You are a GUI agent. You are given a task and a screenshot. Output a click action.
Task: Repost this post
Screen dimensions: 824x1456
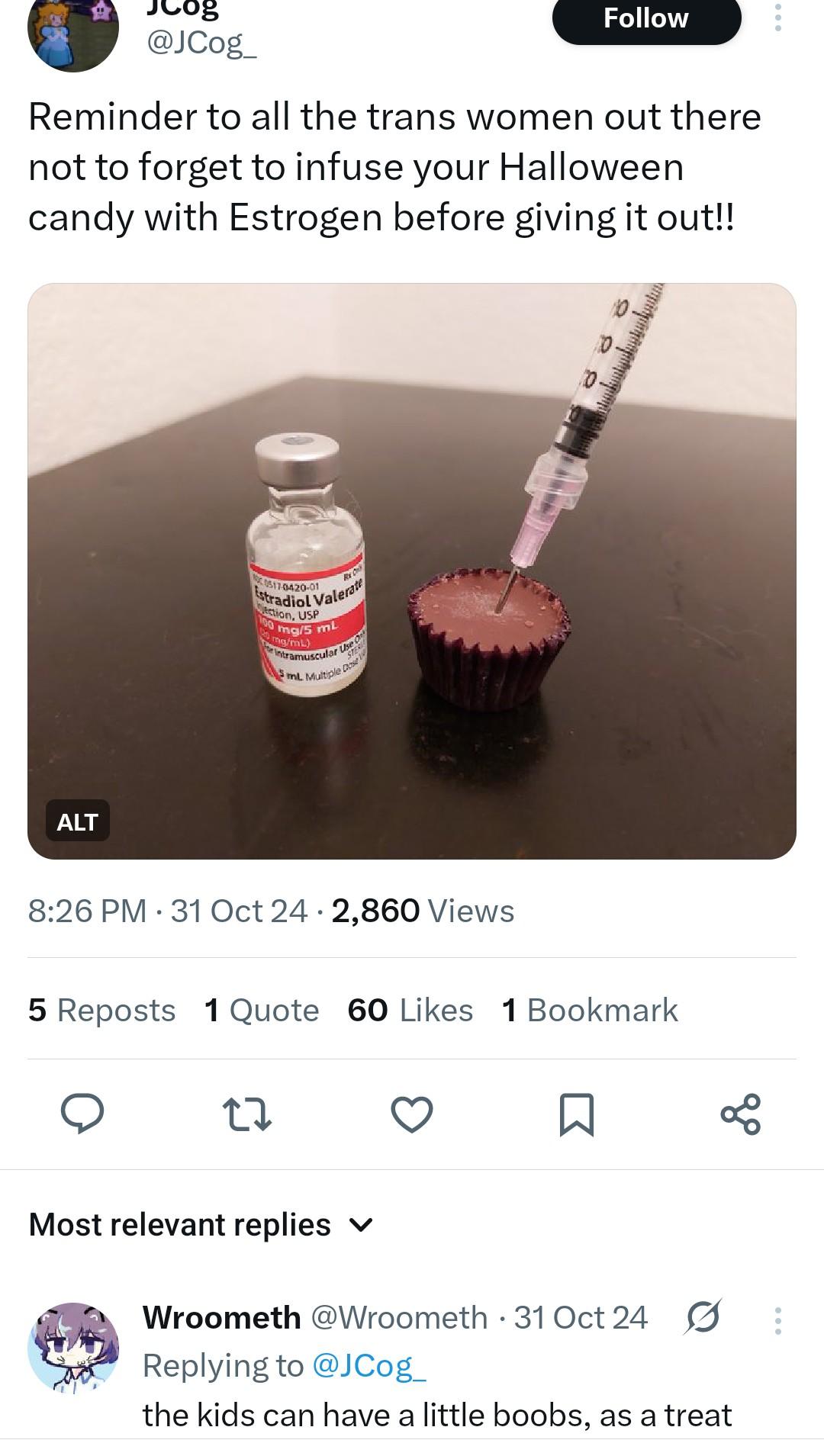coord(246,1114)
